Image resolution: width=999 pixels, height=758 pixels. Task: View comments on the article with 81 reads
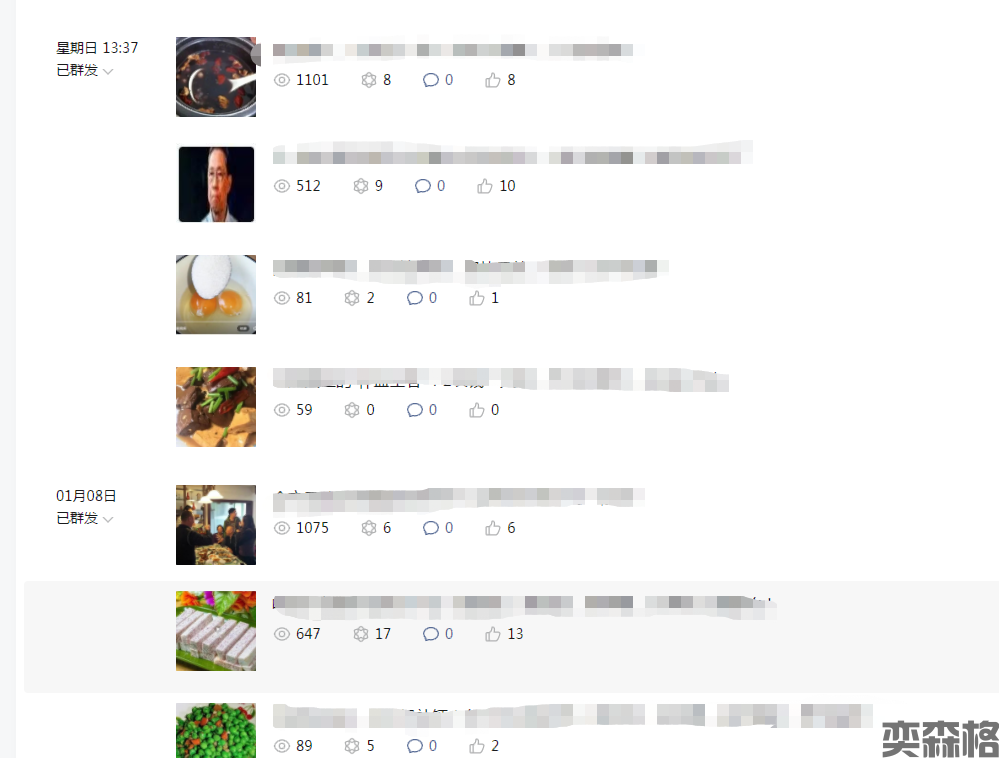pos(422,298)
